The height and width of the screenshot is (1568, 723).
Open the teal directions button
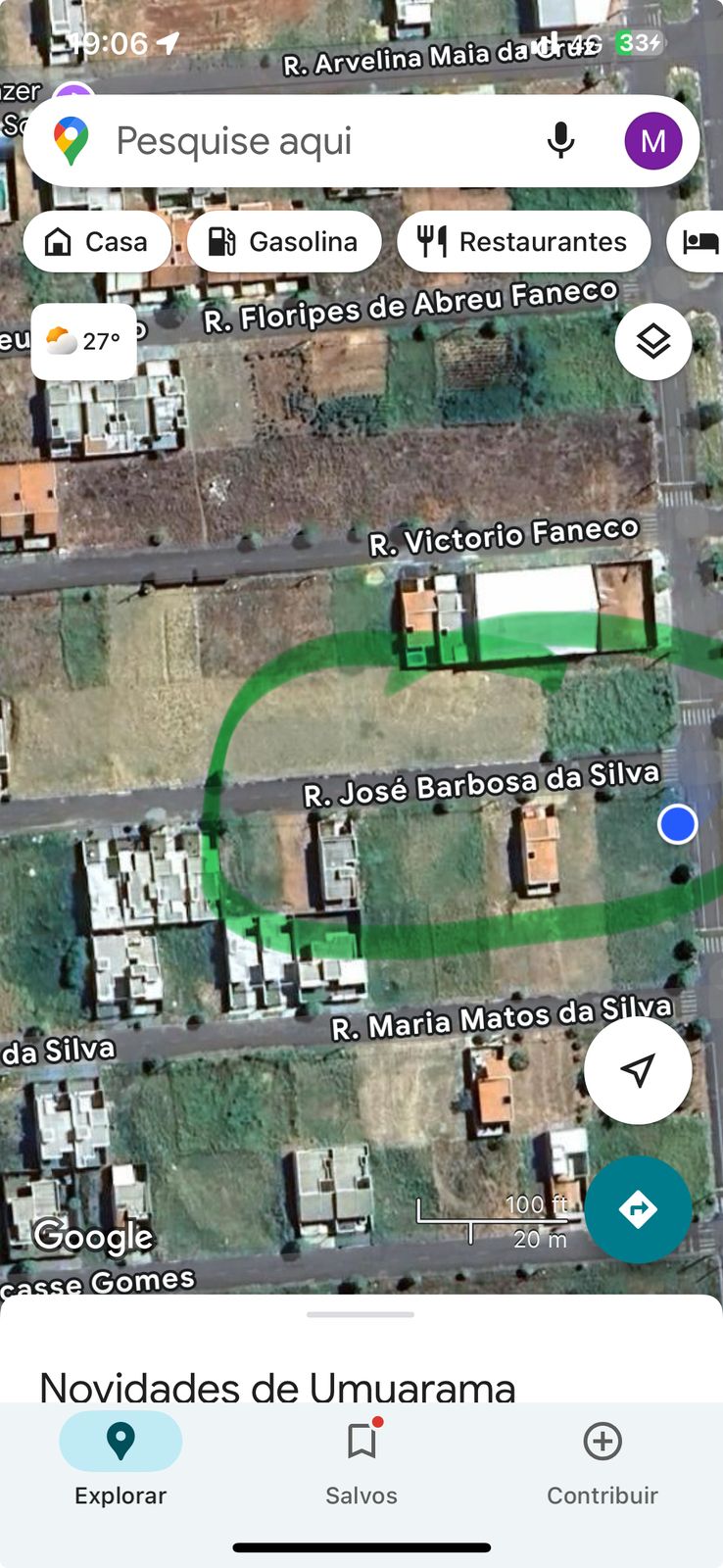click(x=638, y=1209)
